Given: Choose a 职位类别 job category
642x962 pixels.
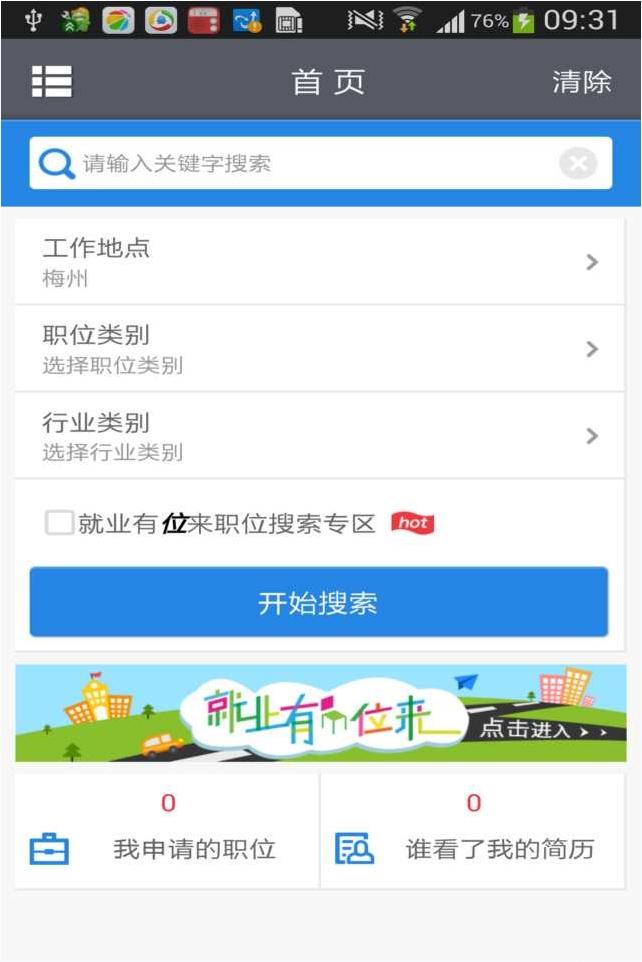Looking at the screenshot, I should pos(320,349).
